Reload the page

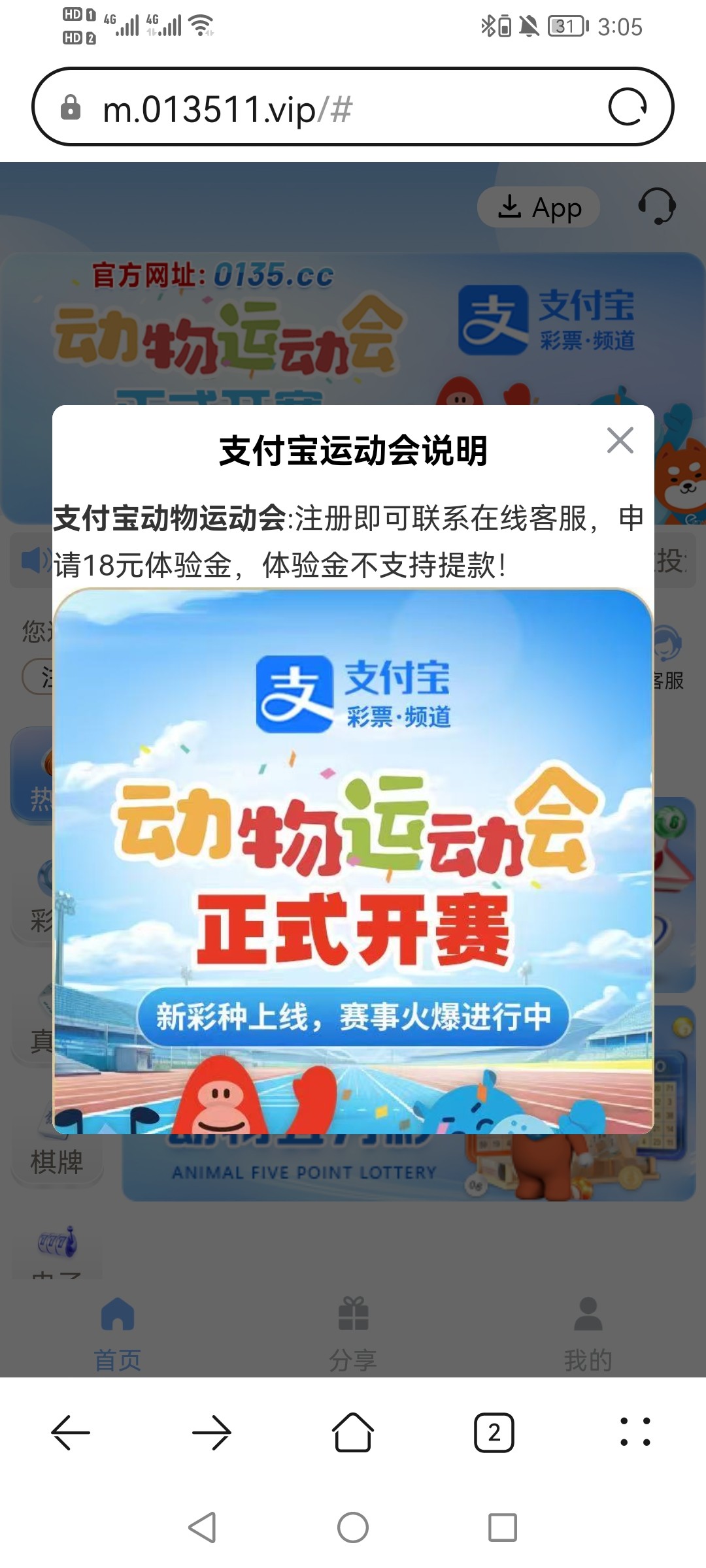click(628, 106)
